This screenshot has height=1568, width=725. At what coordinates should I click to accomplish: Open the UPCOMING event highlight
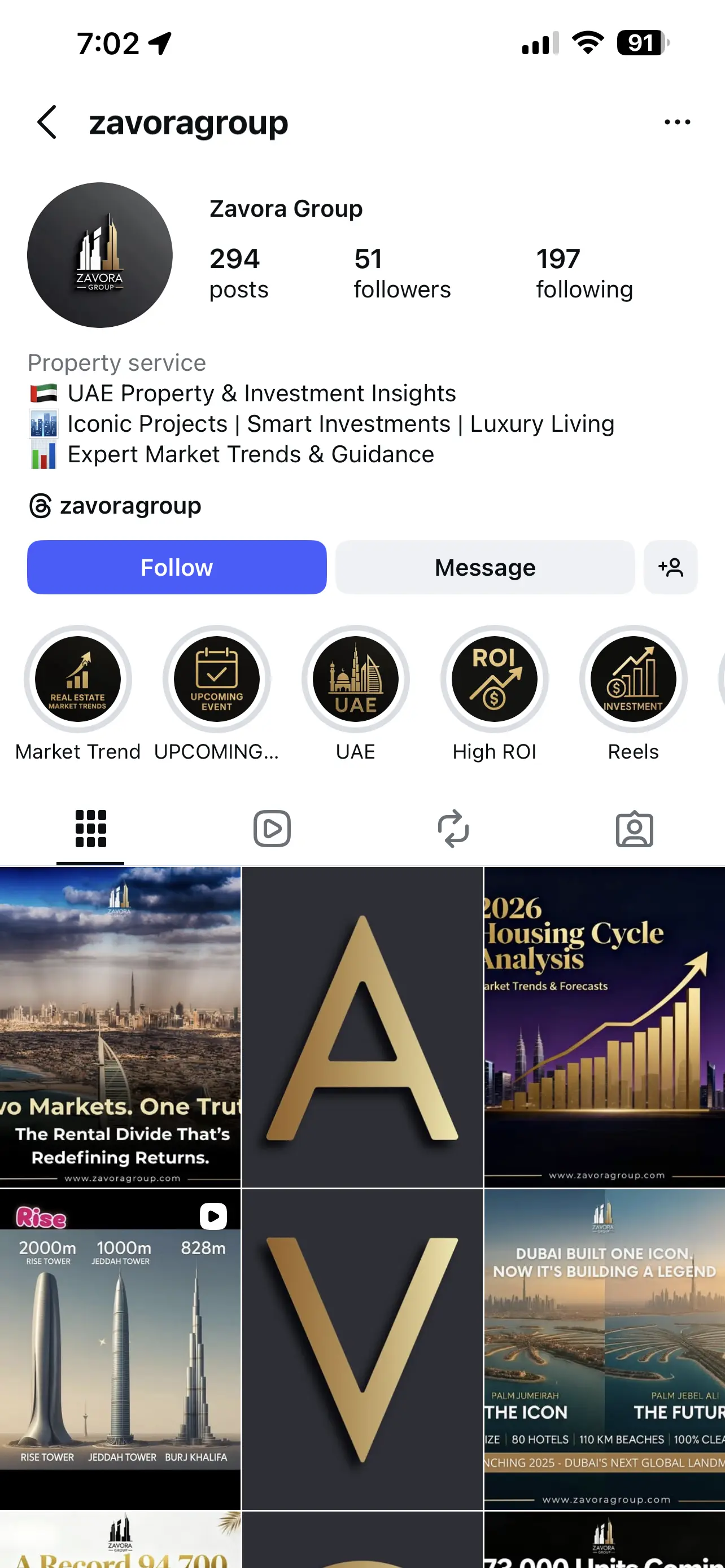(x=217, y=678)
